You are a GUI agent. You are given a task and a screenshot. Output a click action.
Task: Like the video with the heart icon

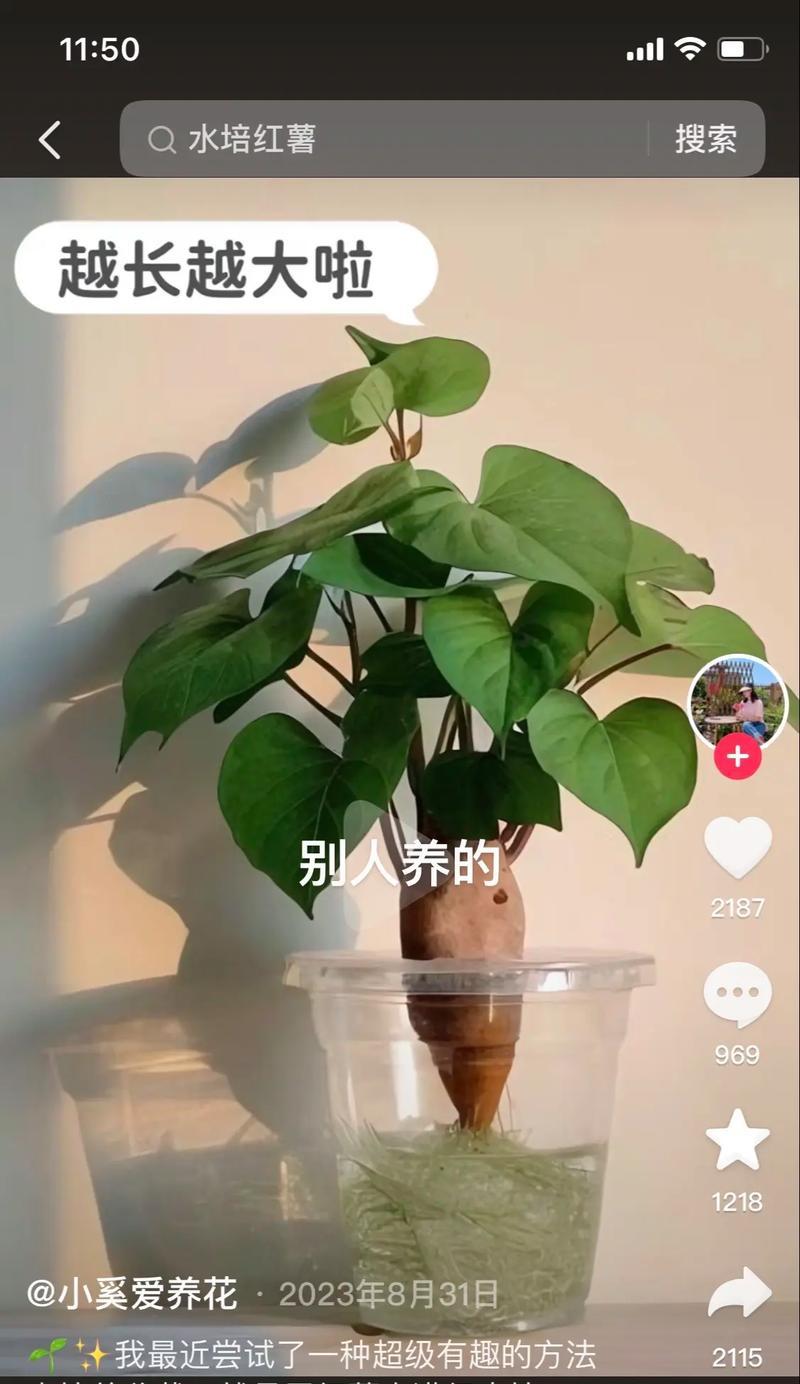pyautogui.click(x=738, y=848)
